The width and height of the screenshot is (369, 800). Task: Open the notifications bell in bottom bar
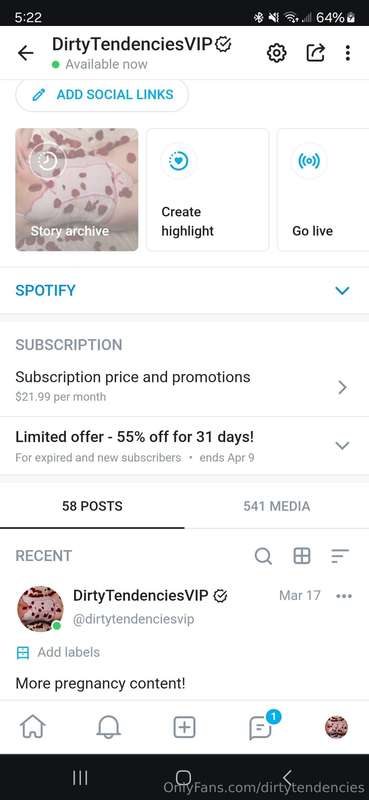[108, 727]
